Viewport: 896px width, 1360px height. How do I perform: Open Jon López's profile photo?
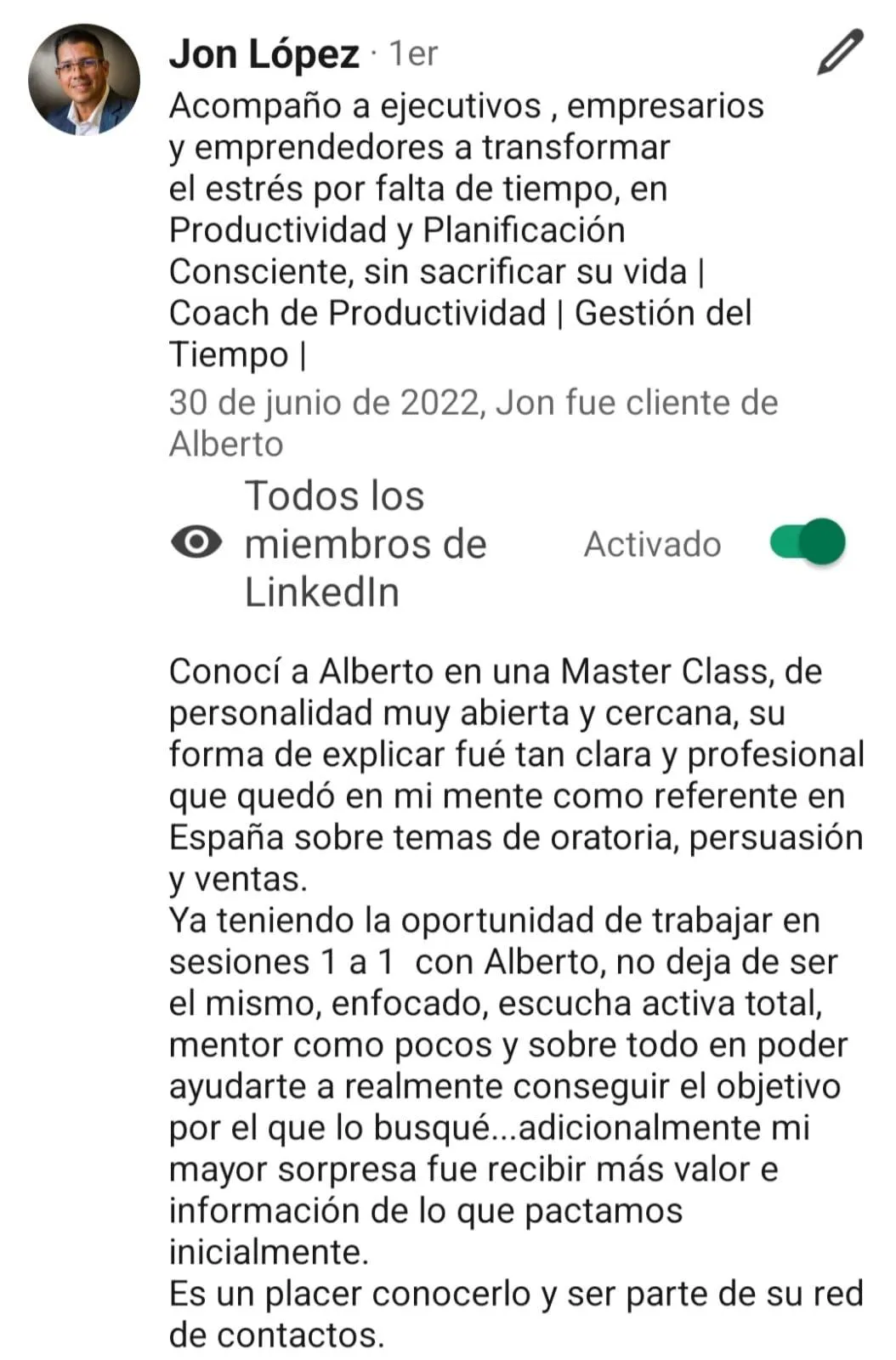83,80
